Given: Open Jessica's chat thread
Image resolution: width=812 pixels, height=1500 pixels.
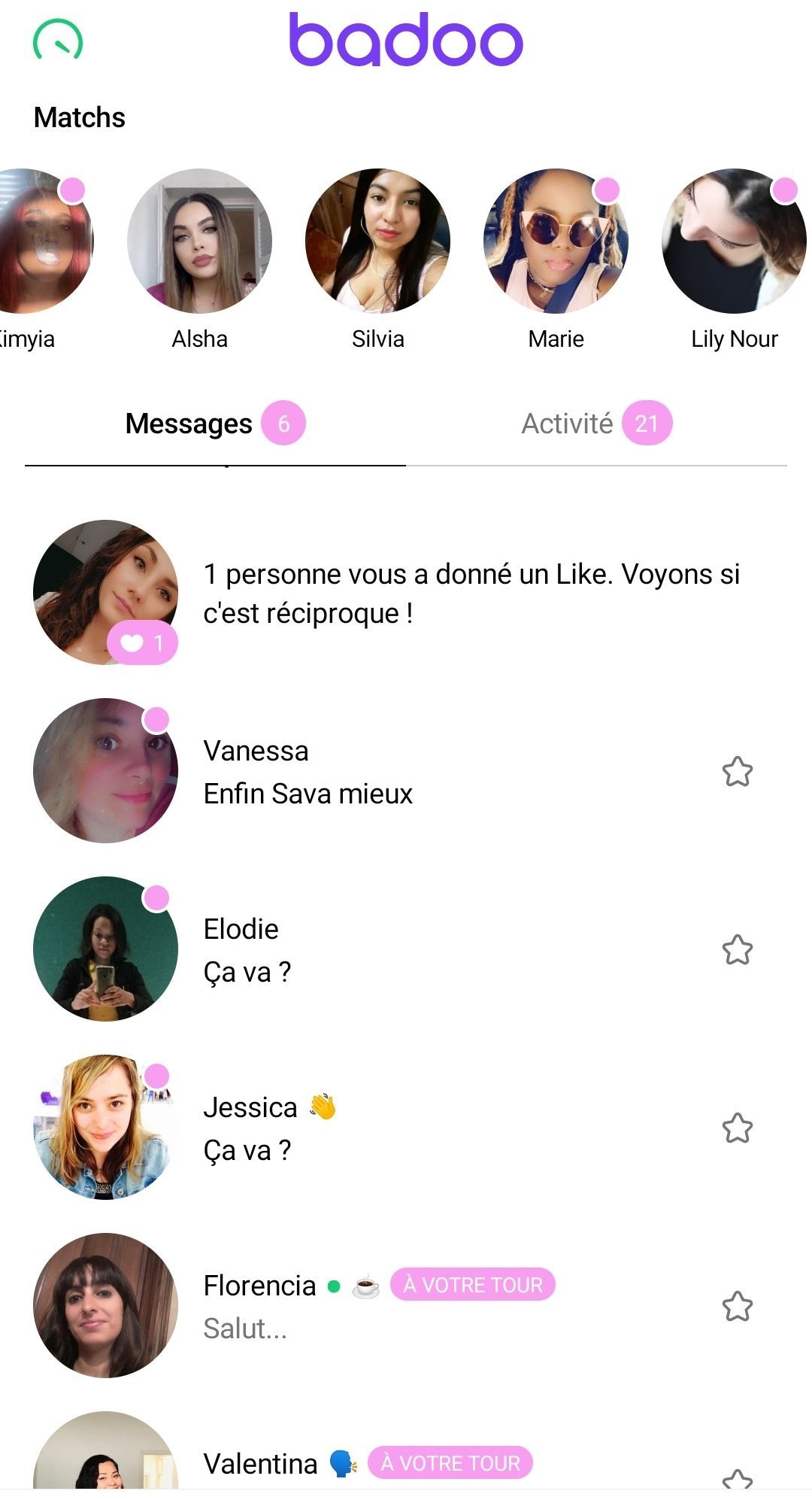Looking at the screenshot, I should 406,1128.
